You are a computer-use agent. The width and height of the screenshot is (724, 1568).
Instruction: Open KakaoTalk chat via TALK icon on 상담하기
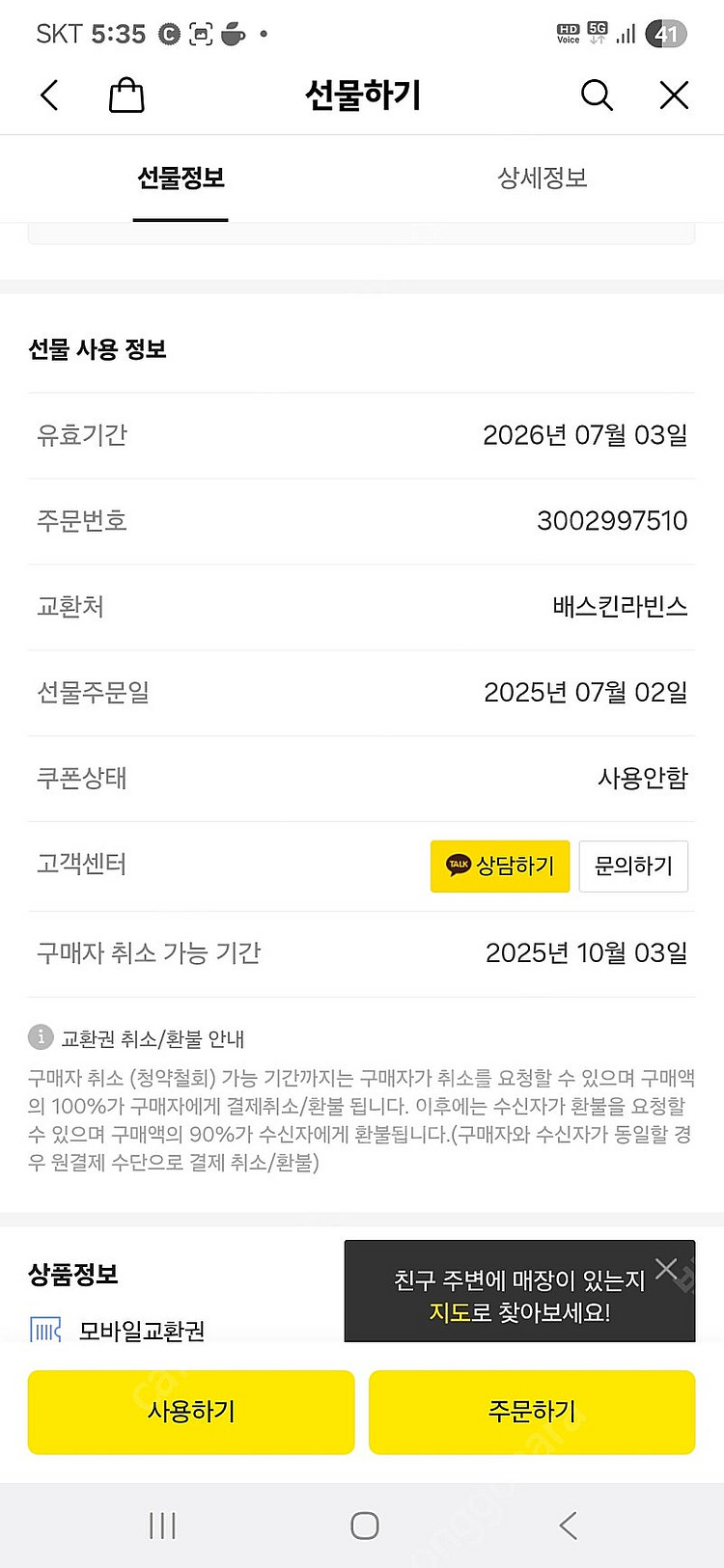[x=457, y=866]
